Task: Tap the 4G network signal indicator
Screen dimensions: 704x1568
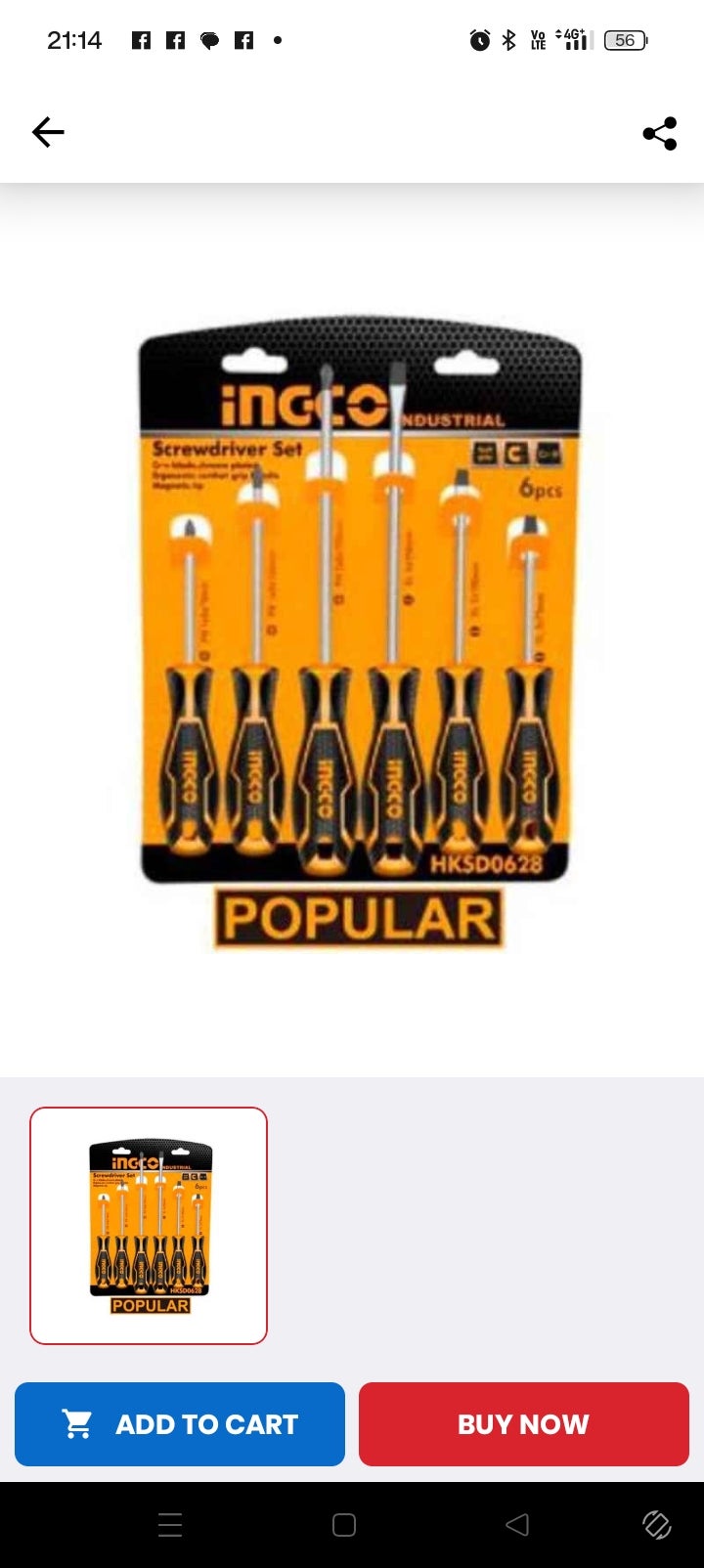Action: pyautogui.click(x=571, y=40)
